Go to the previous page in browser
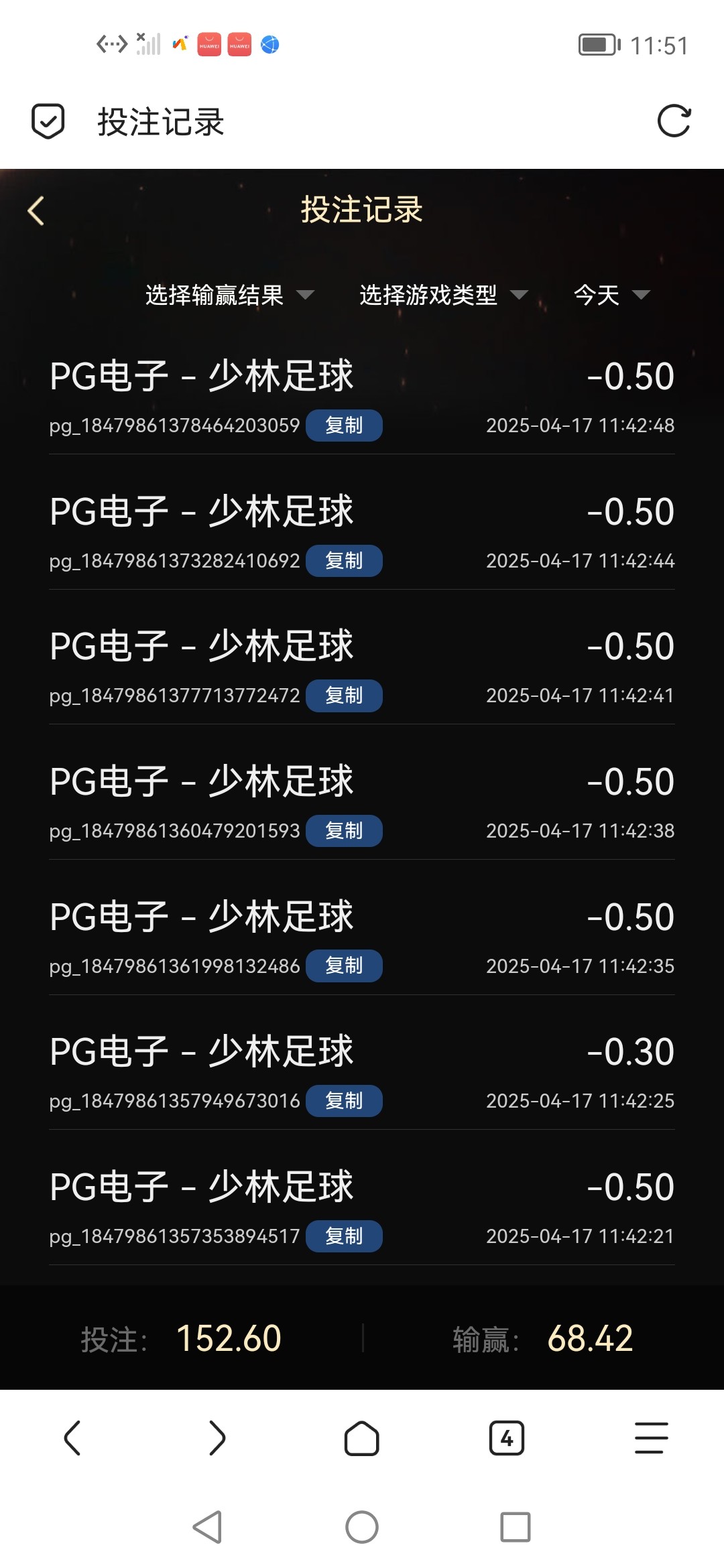The height and width of the screenshot is (1568, 724). click(x=72, y=1438)
